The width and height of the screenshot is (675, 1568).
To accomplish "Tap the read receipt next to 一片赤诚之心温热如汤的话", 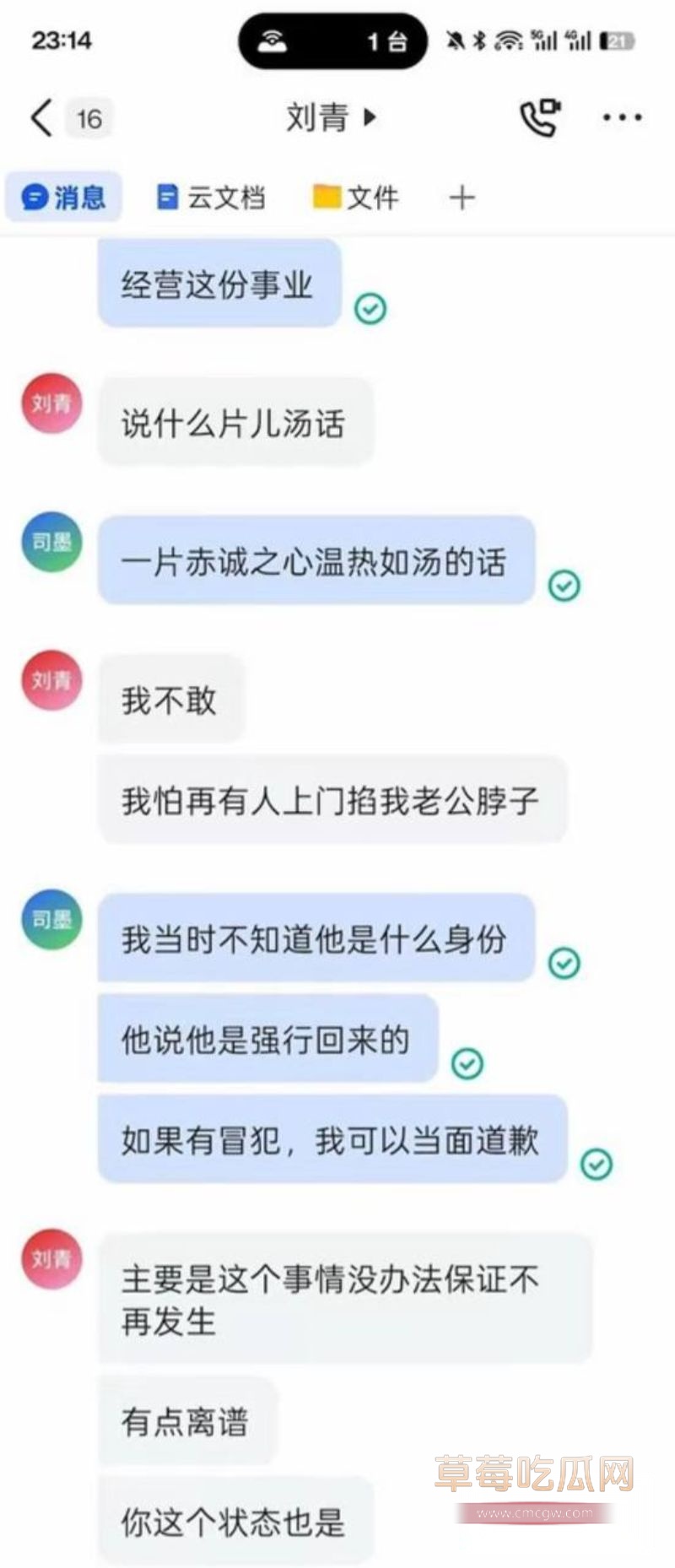I will coord(563,585).
